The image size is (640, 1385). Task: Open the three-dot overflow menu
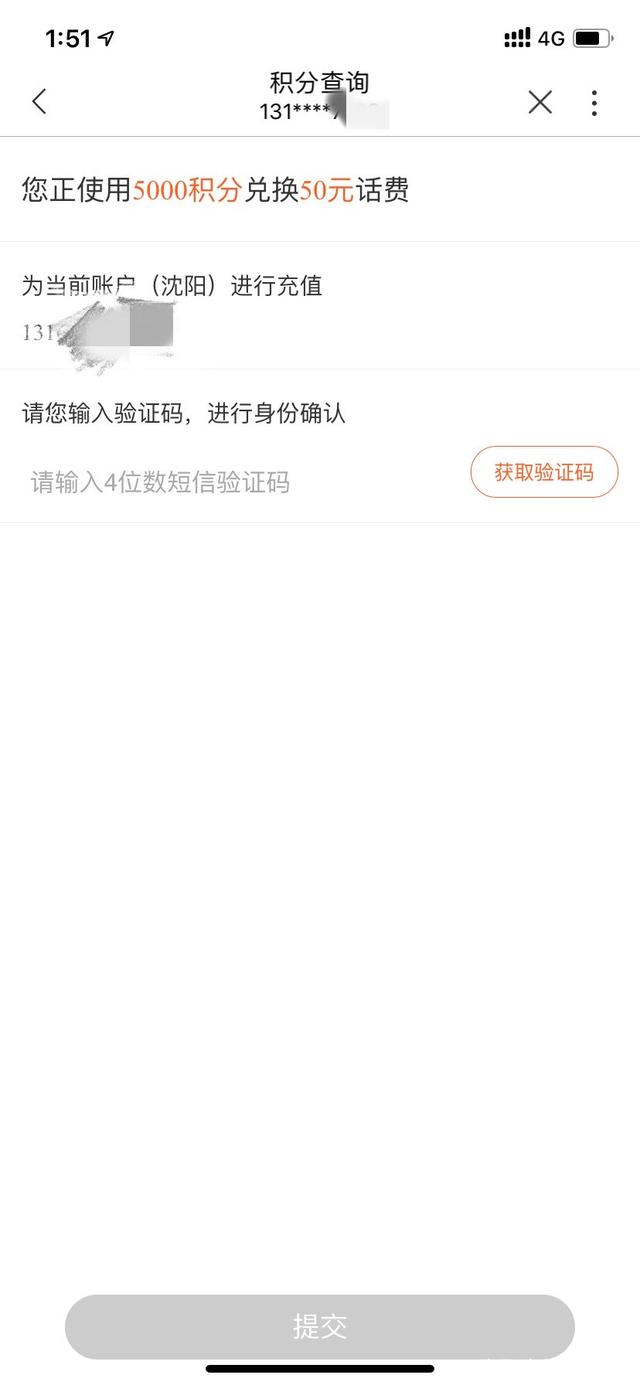coord(594,102)
